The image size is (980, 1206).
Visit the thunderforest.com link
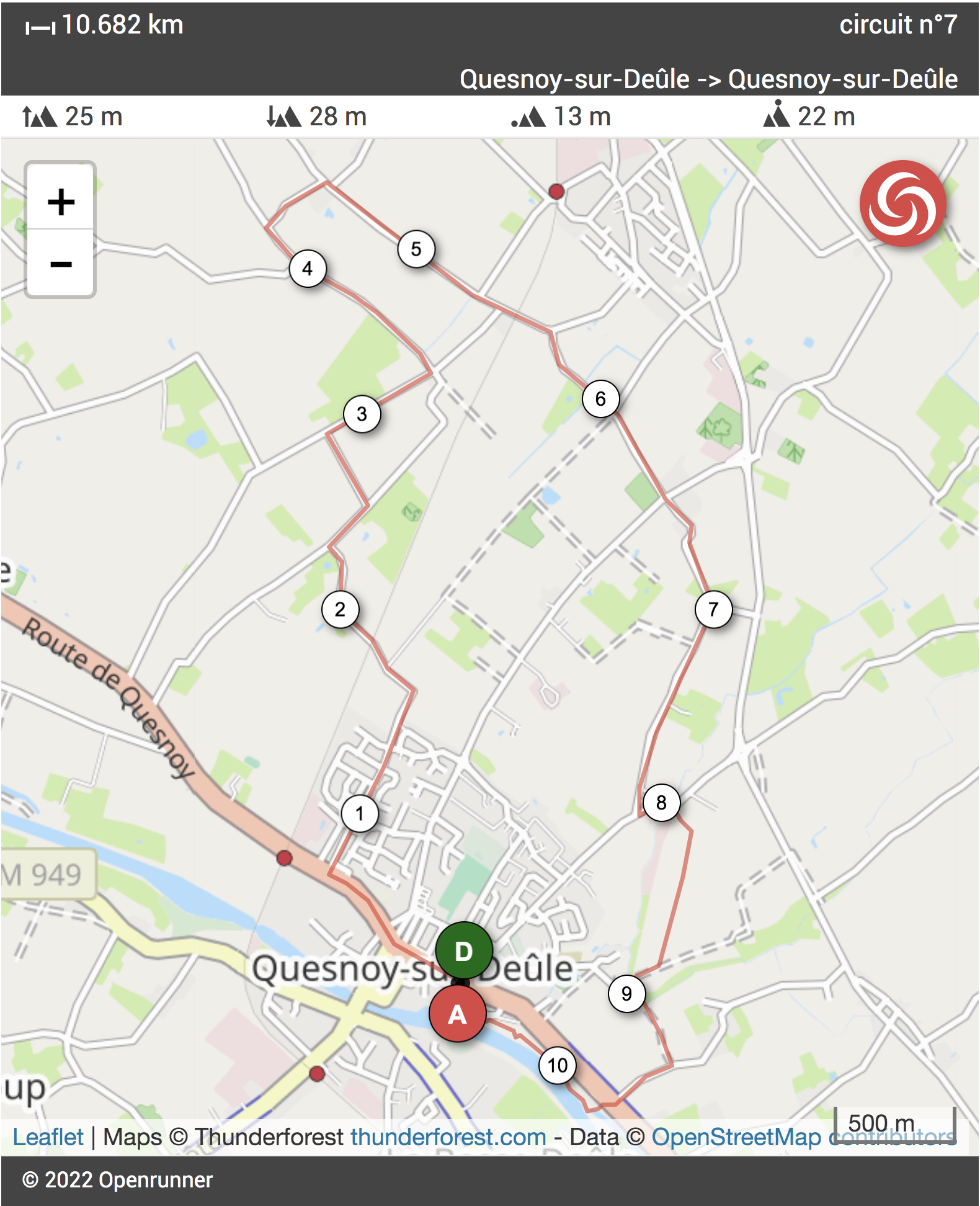[x=448, y=1137]
